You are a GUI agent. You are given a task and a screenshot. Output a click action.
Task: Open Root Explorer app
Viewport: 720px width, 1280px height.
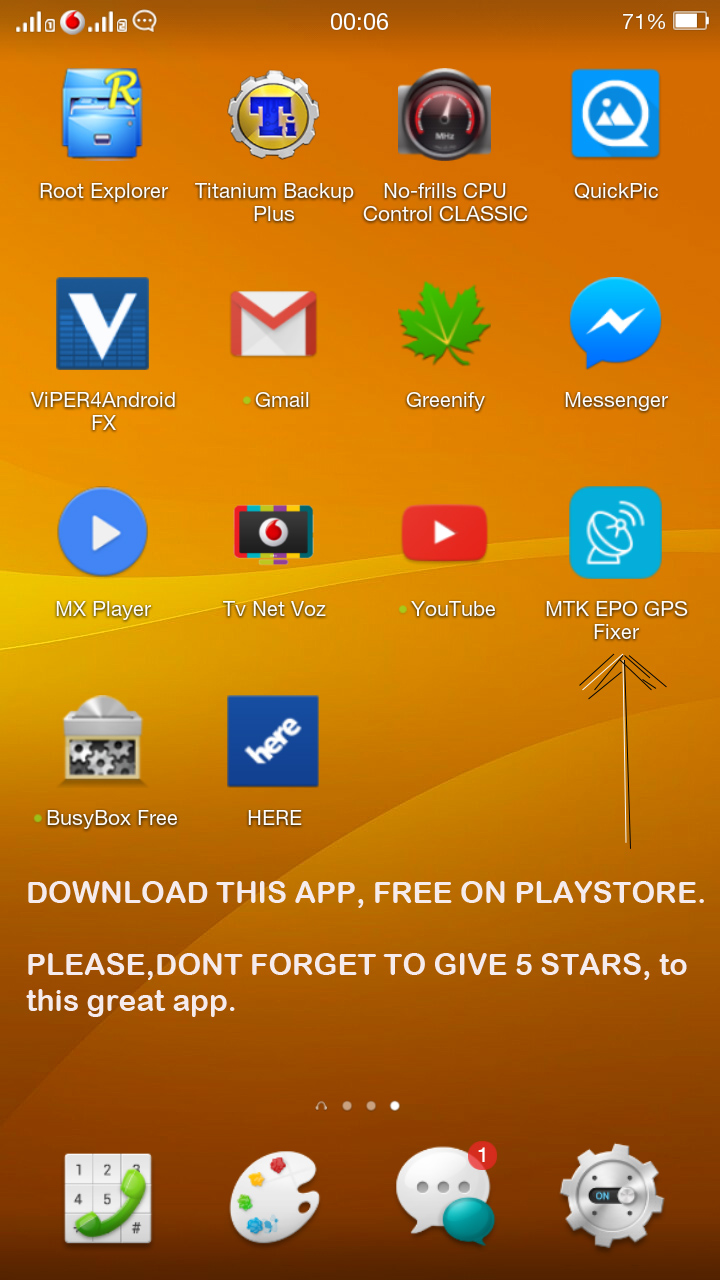coord(103,114)
